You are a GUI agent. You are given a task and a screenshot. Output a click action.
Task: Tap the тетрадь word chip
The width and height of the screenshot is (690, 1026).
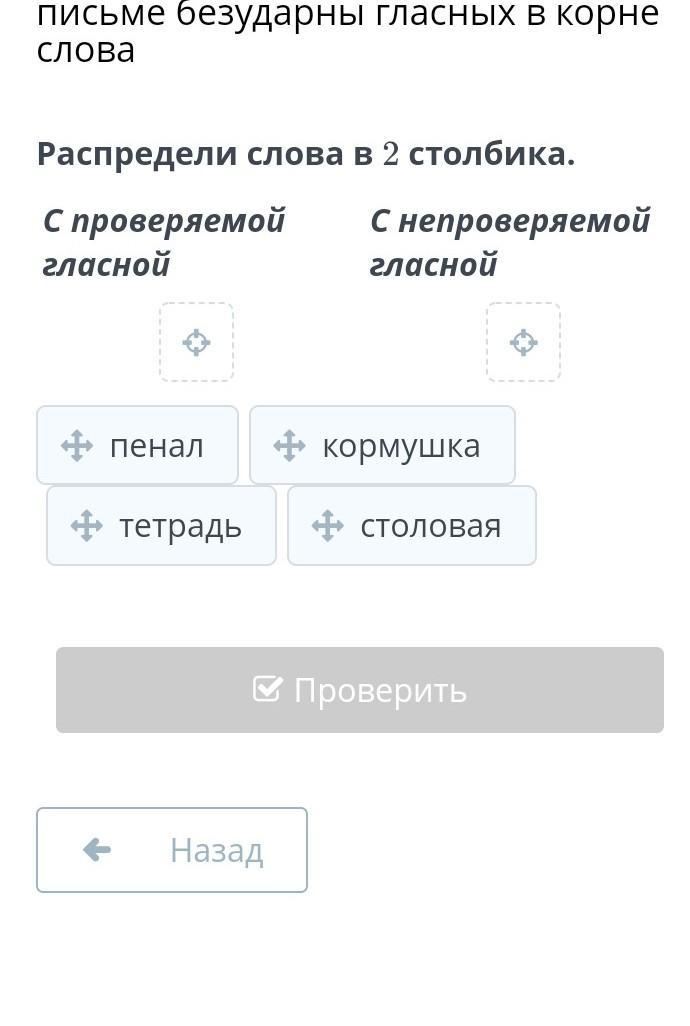point(162,525)
